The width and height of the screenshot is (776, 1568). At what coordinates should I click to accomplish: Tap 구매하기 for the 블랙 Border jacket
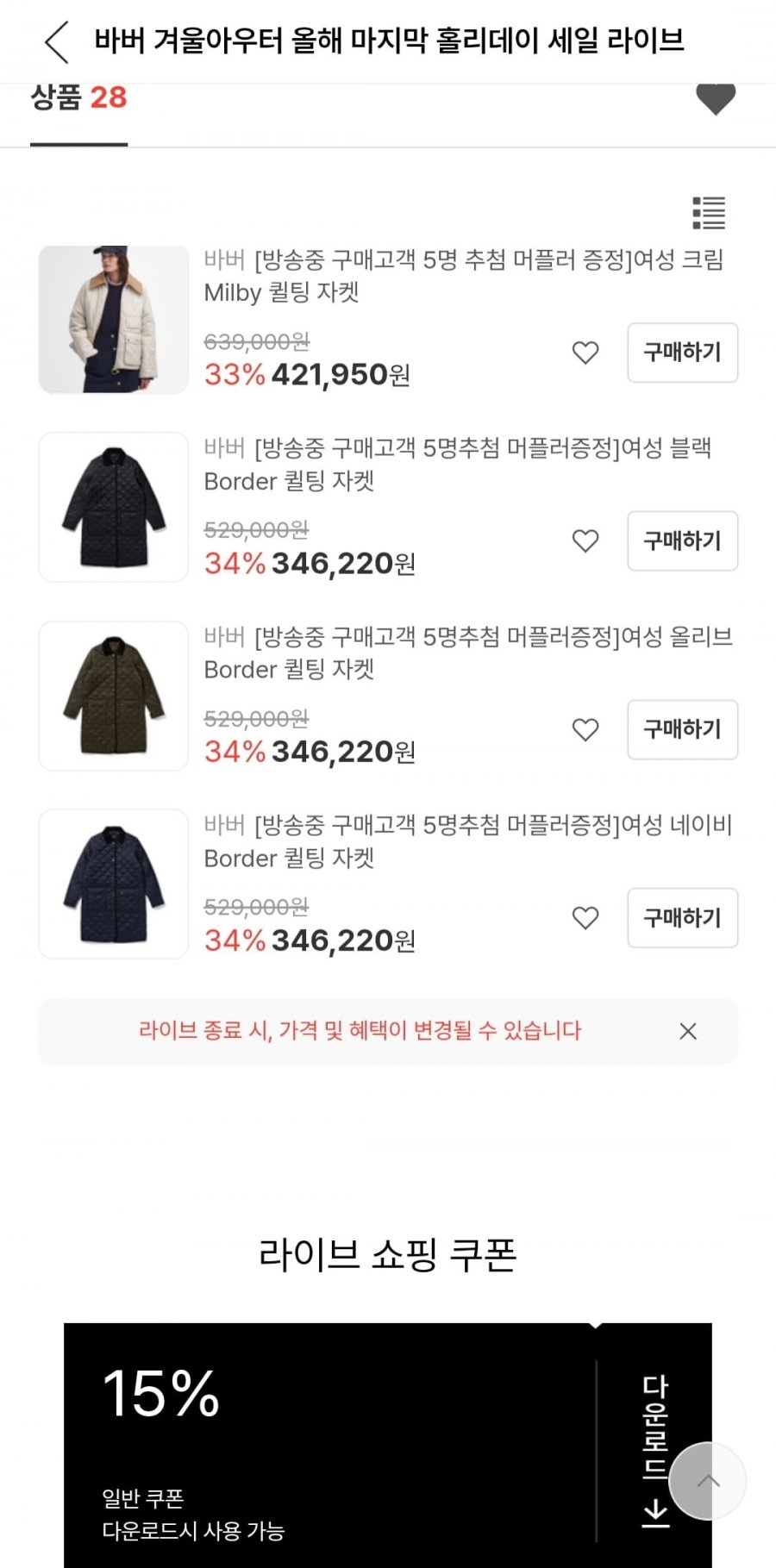coord(682,541)
